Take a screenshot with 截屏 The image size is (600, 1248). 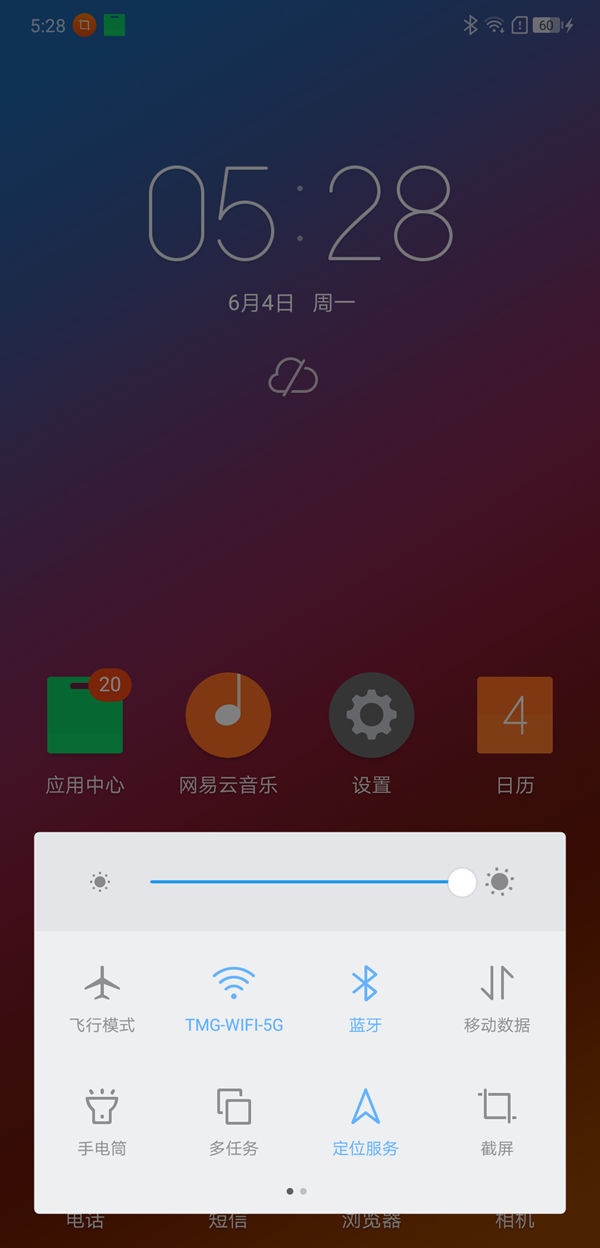click(497, 1108)
